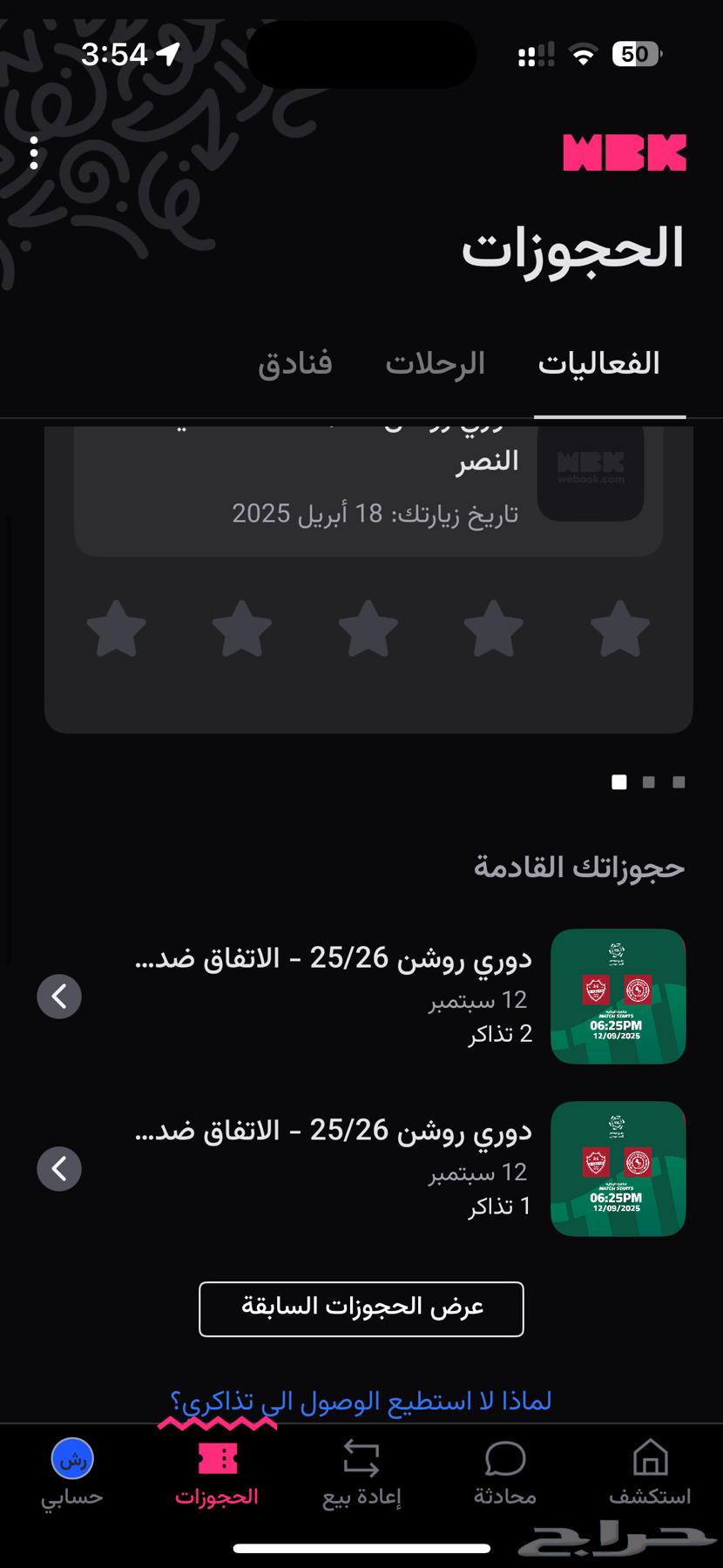Image resolution: width=723 pixels, height=1568 pixels.
Task: Tap the Wi-Fi icon in the status bar
Action: (582, 54)
